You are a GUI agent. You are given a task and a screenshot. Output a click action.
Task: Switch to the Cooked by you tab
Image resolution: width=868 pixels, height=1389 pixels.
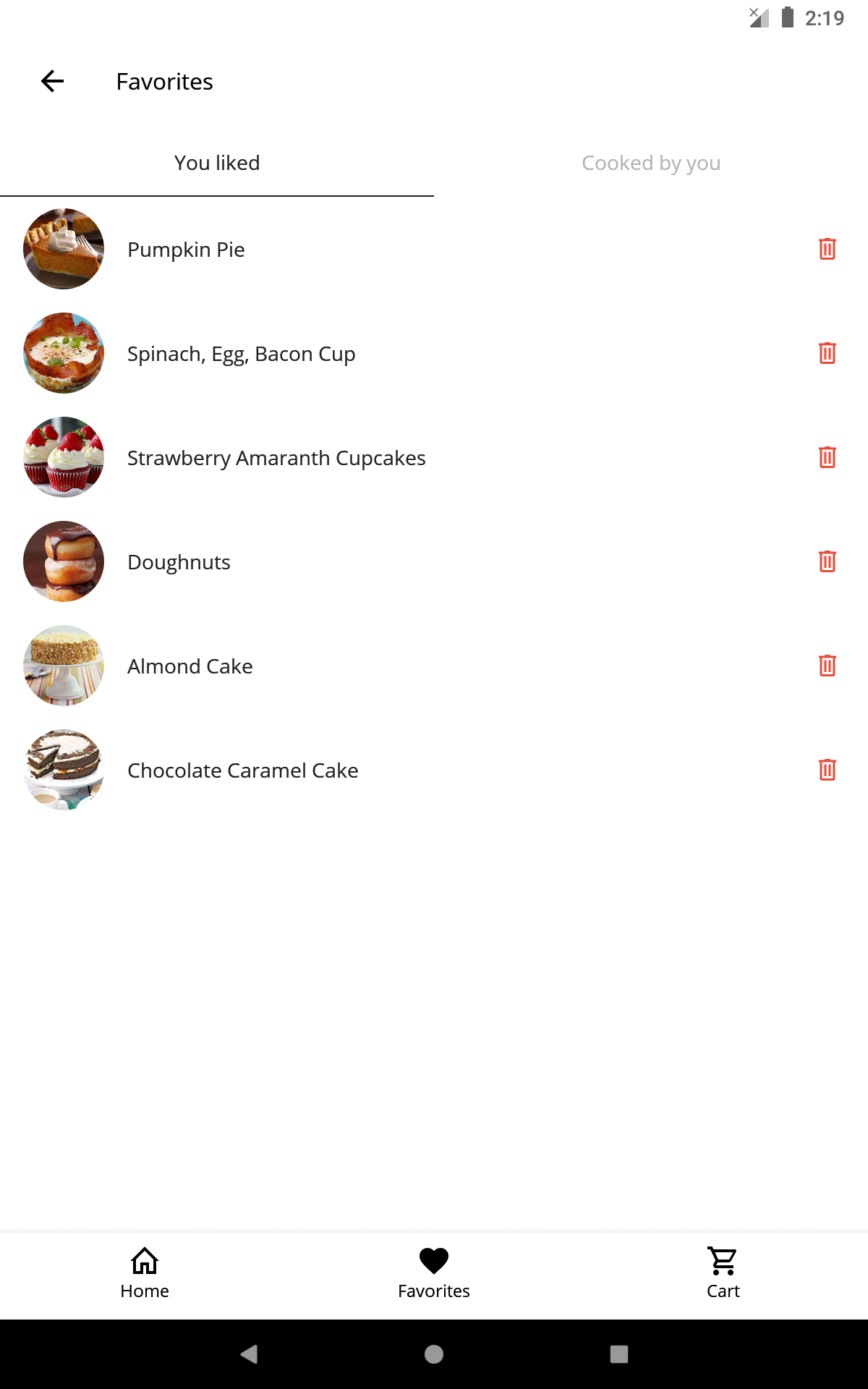point(650,163)
